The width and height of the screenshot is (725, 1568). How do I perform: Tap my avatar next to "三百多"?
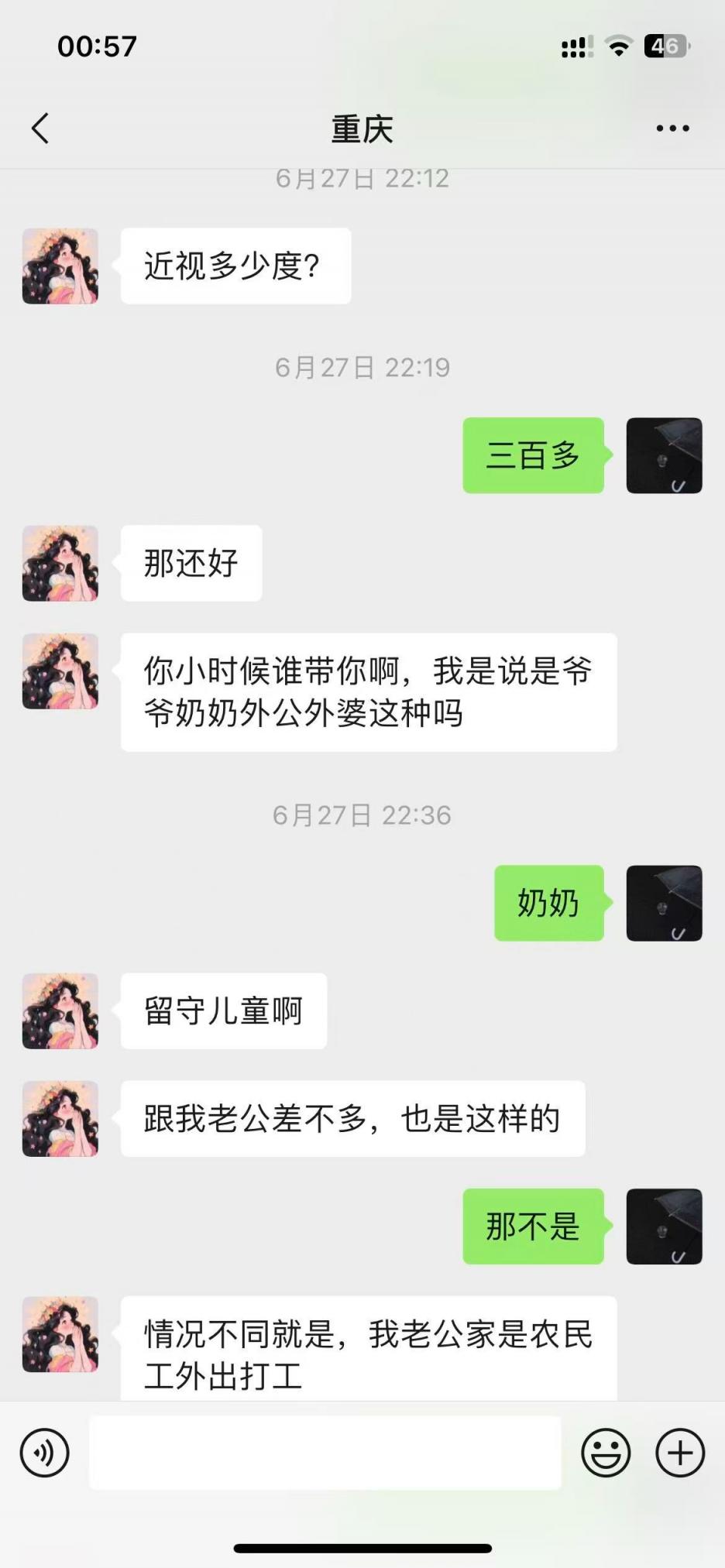coord(664,455)
